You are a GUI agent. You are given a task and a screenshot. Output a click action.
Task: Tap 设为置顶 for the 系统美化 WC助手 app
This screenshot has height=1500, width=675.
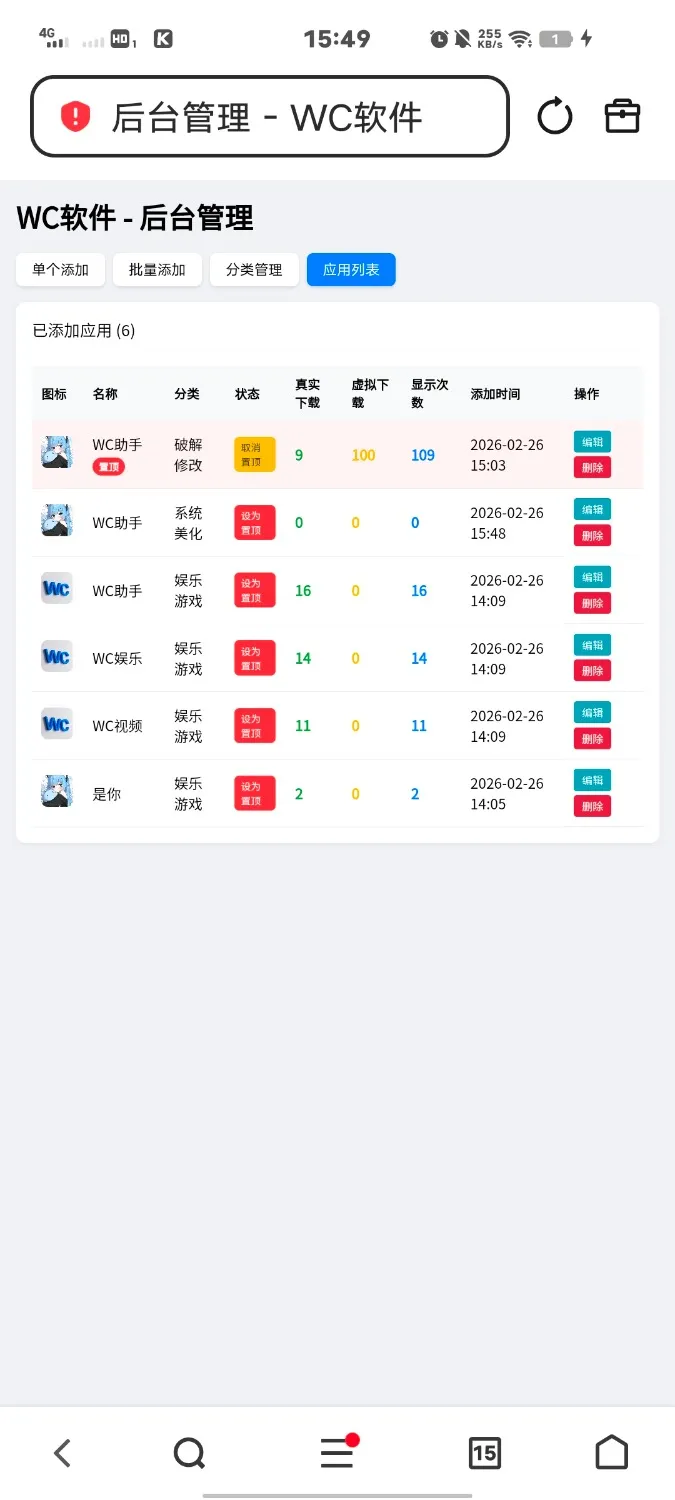coord(254,523)
